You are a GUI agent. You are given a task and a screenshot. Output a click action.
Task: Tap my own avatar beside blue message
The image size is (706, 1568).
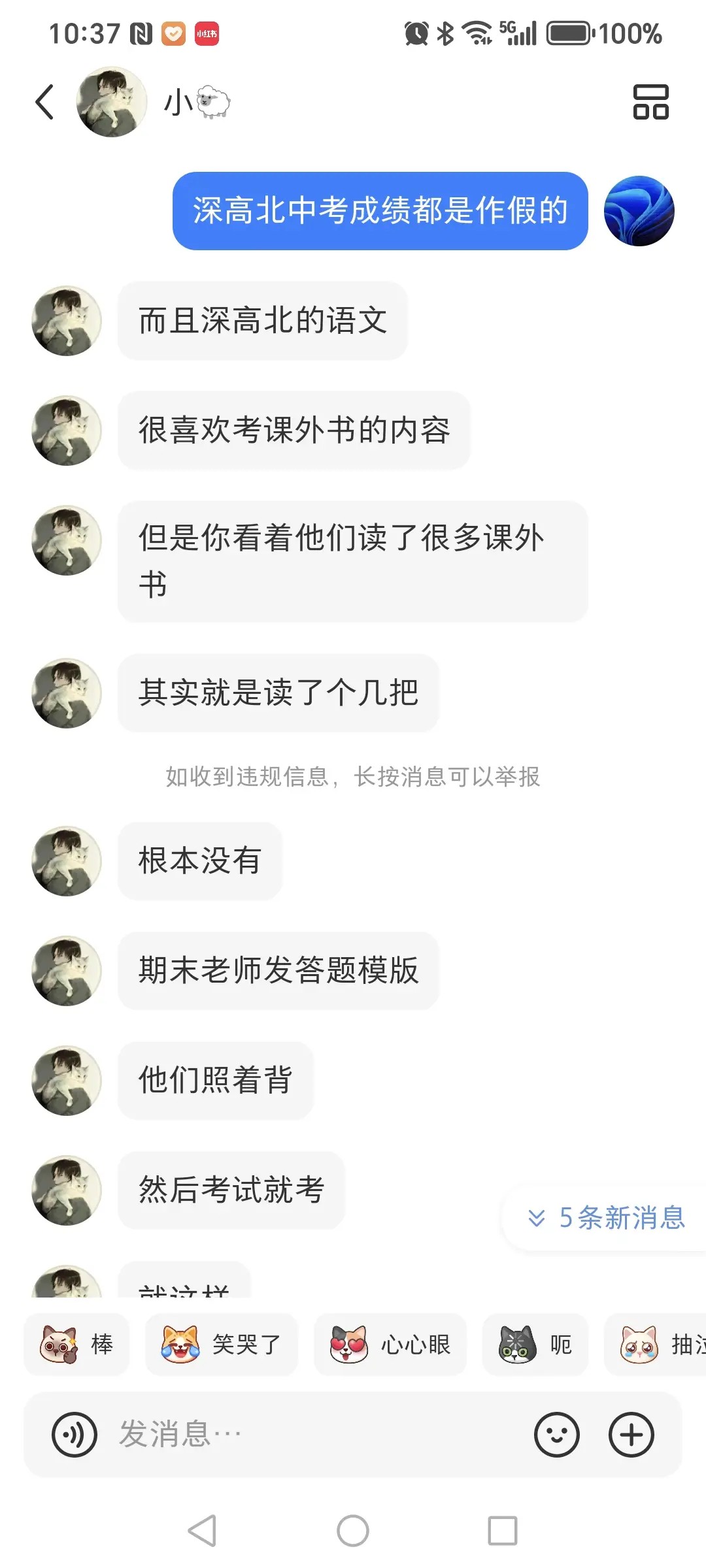coord(639,211)
